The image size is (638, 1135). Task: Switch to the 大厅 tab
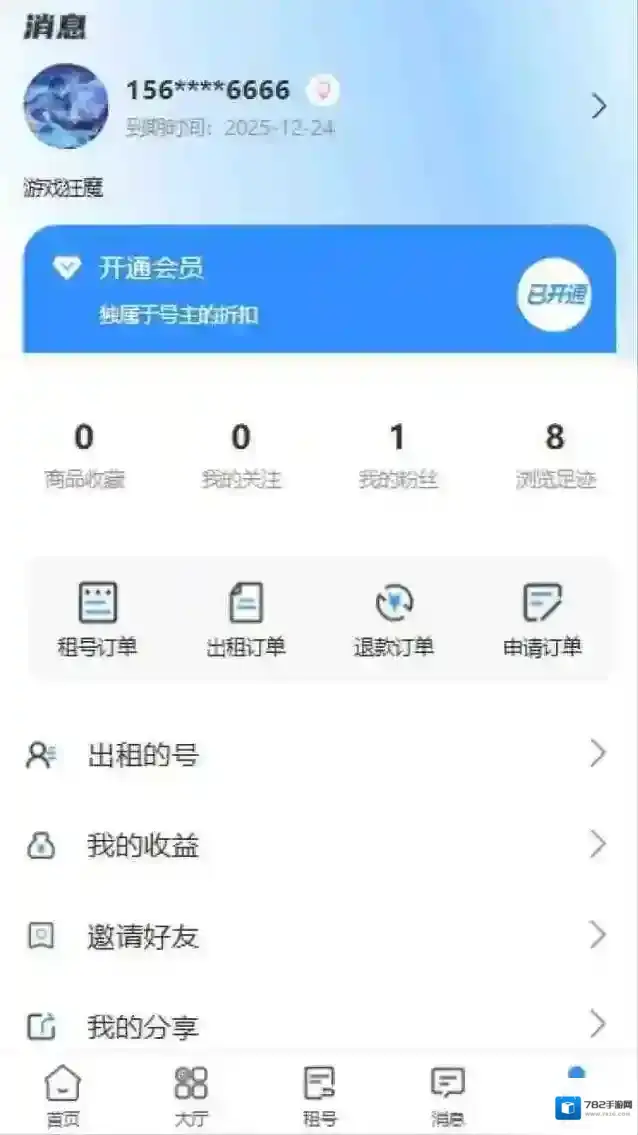coord(191,1095)
